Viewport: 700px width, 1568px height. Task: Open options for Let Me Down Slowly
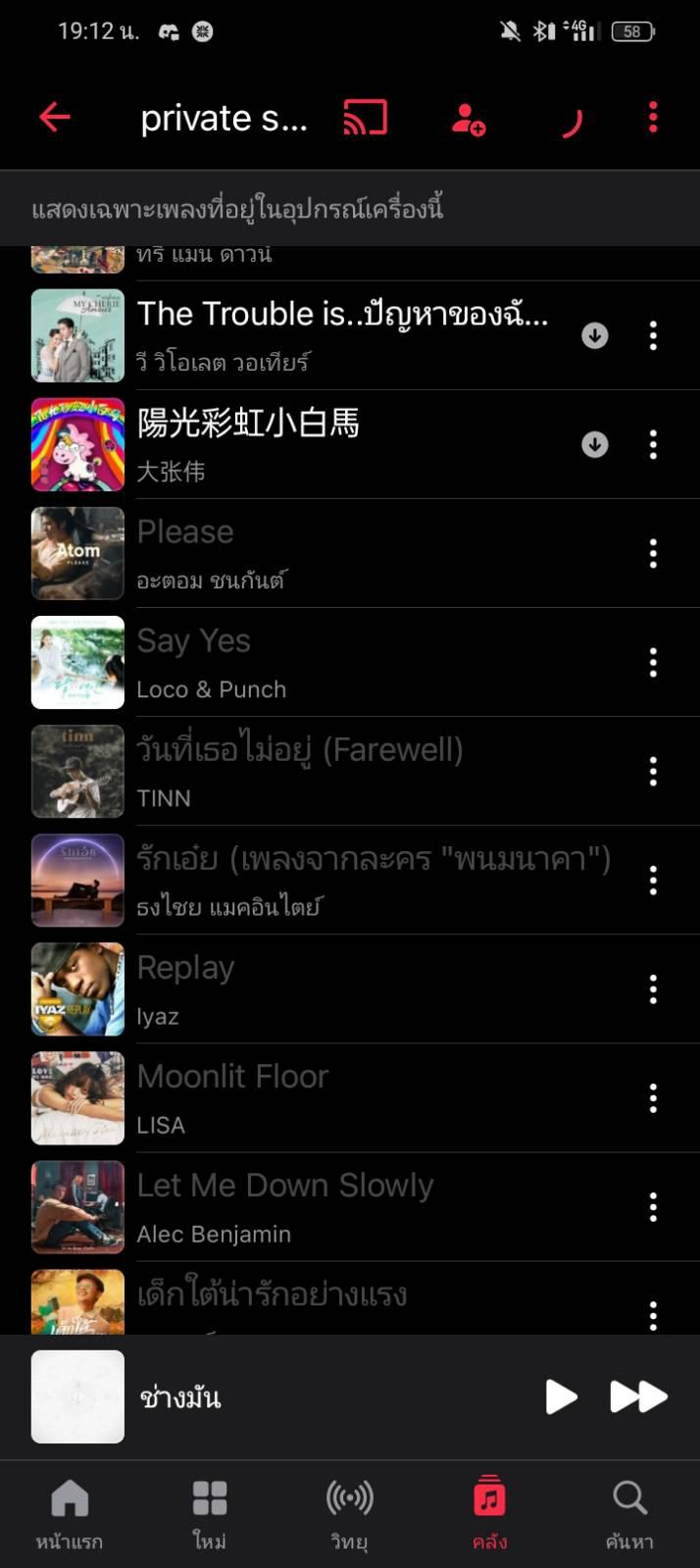coord(653,1207)
